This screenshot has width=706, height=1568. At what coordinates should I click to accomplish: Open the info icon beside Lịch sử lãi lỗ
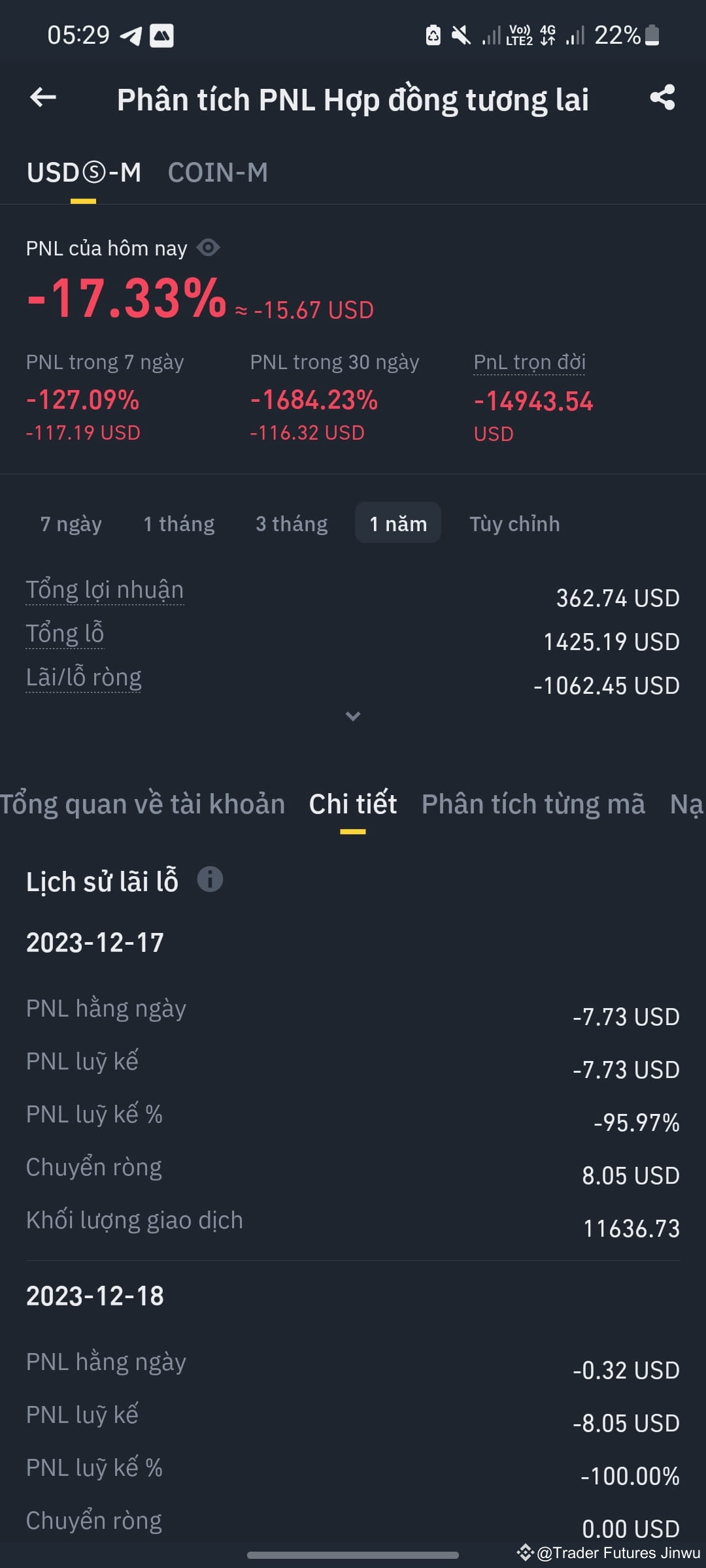209,879
